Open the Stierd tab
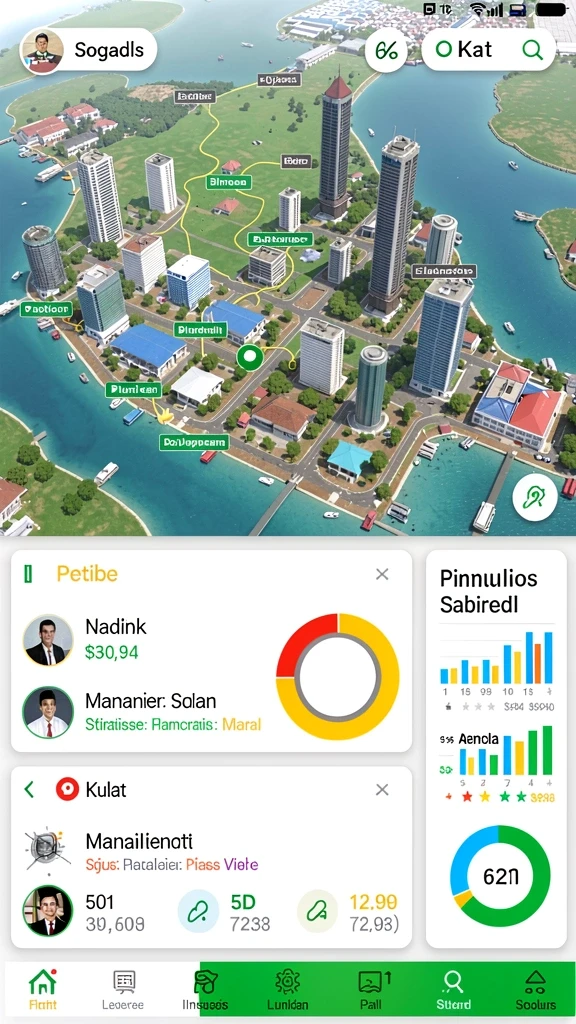 point(453,989)
